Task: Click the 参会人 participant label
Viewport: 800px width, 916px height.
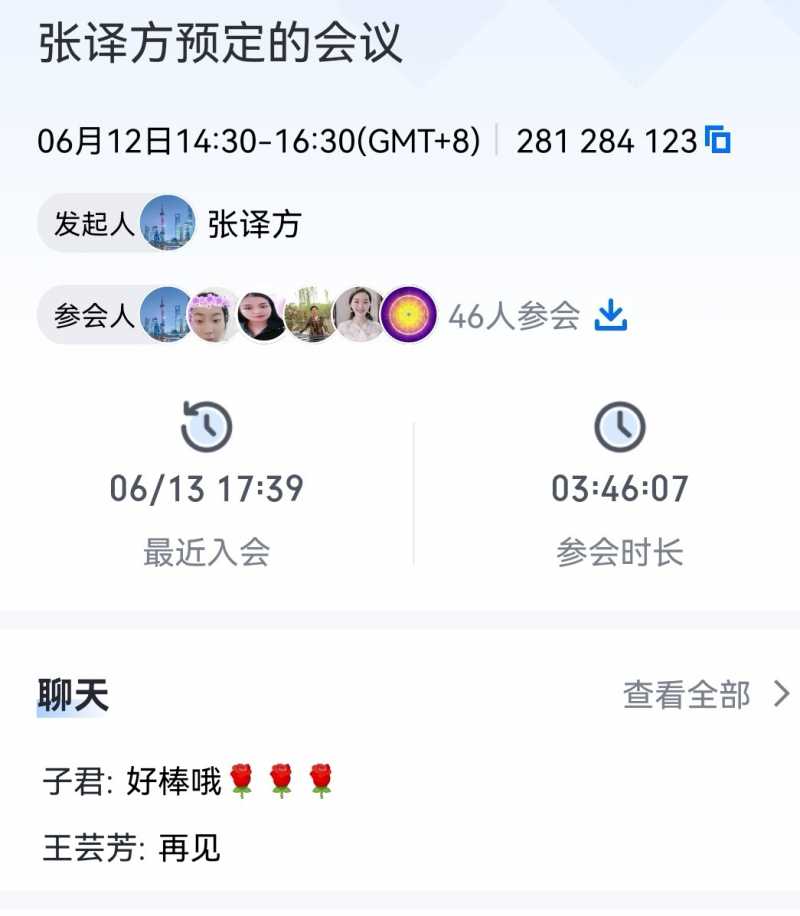Action: (93, 314)
